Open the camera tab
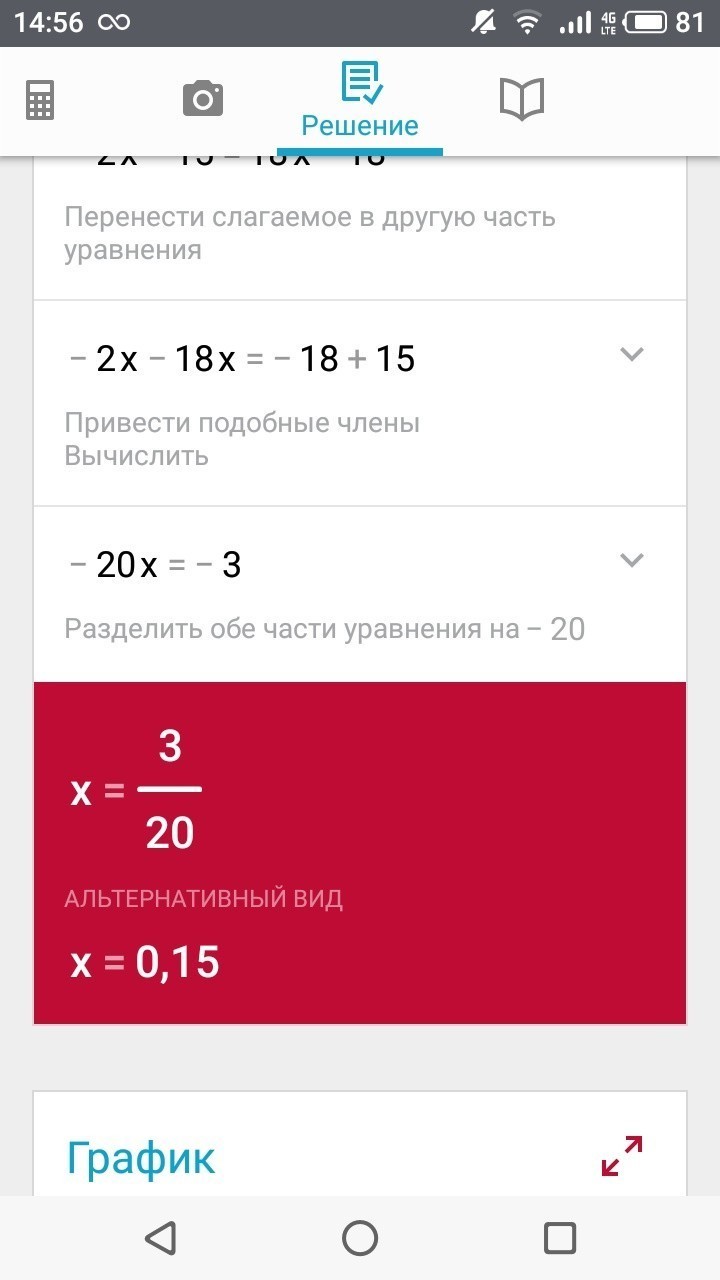The image size is (720, 1280). (202, 99)
